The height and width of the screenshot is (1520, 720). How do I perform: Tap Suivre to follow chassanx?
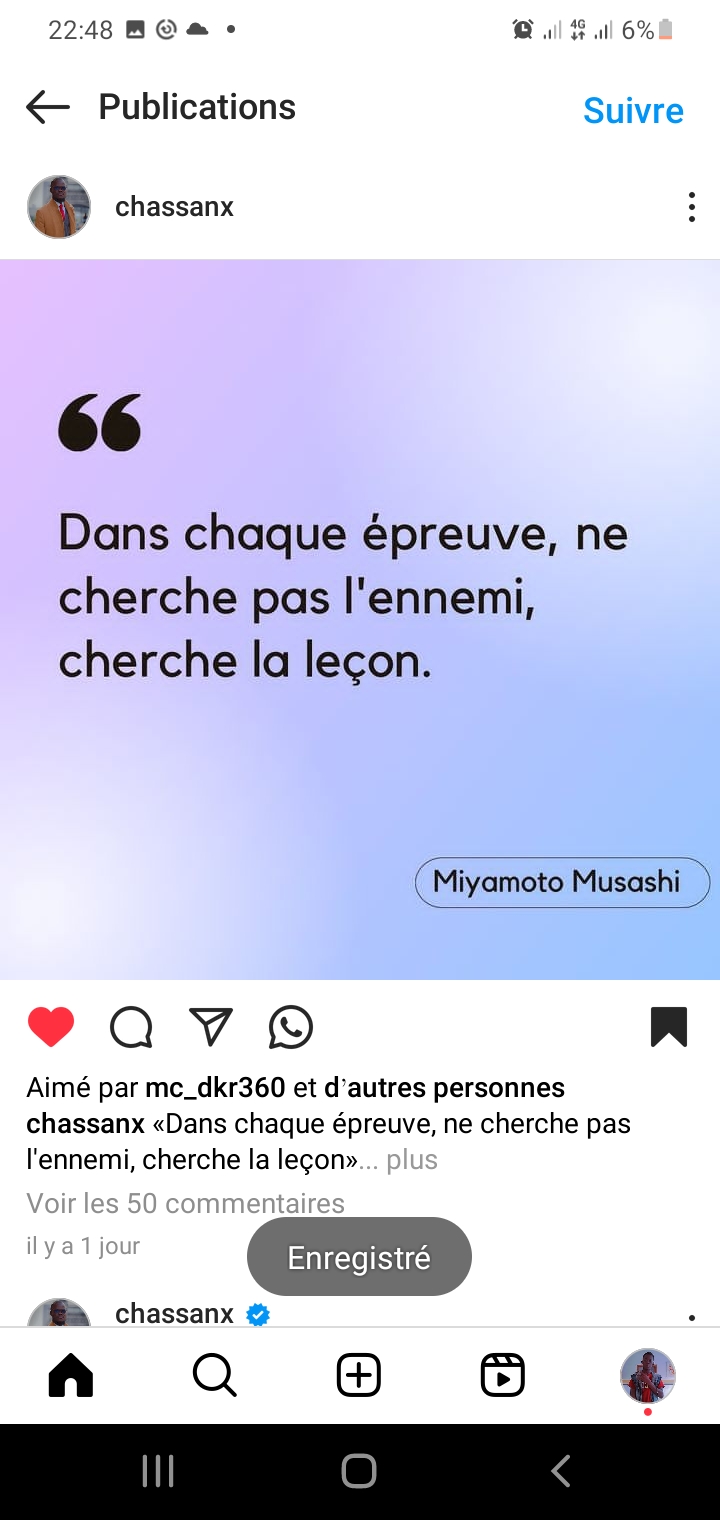point(633,110)
